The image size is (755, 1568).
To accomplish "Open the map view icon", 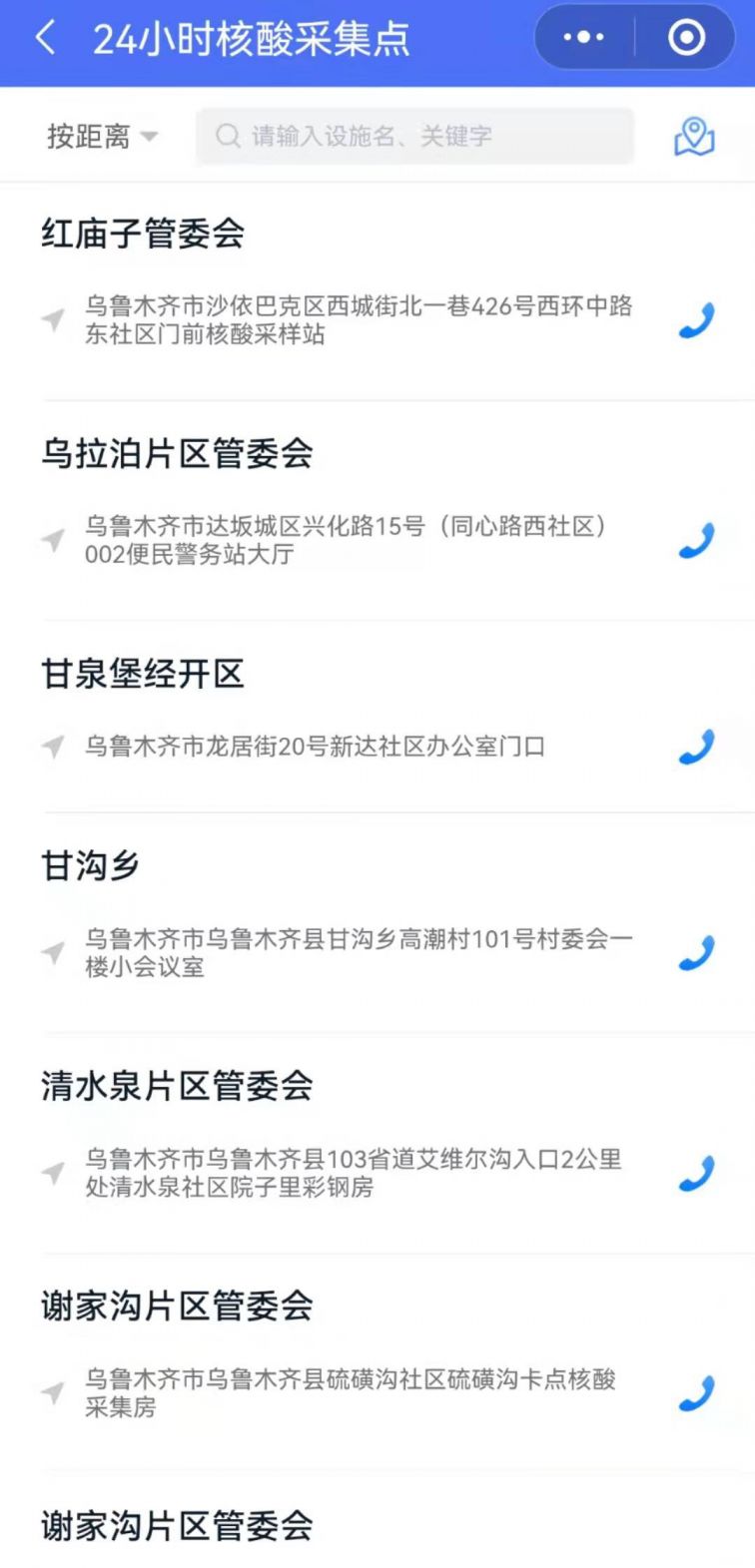I will pyautogui.click(x=694, y=137).
